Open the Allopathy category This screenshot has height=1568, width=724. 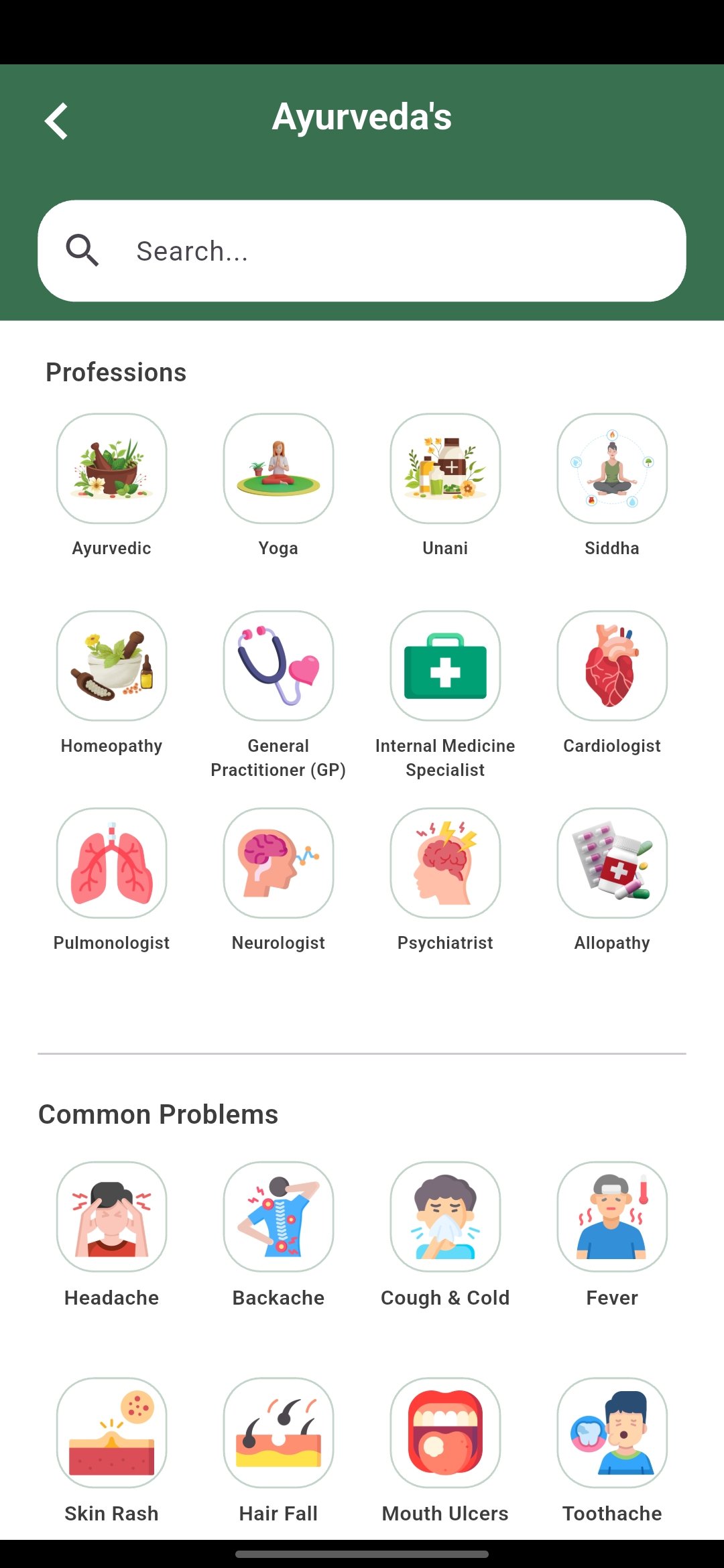pos(612,862)
